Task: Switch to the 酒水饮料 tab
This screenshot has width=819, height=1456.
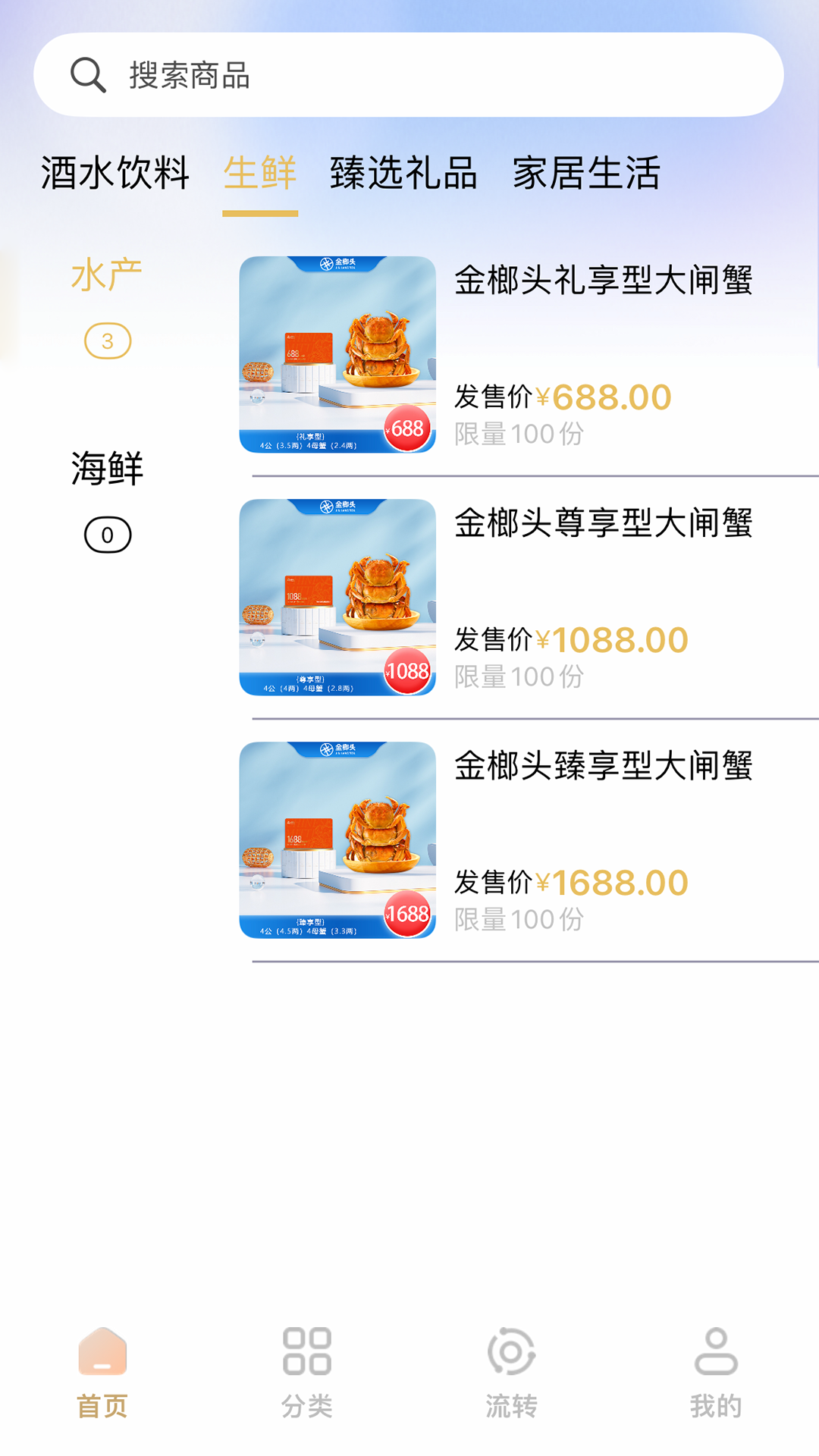Action: 114,173
